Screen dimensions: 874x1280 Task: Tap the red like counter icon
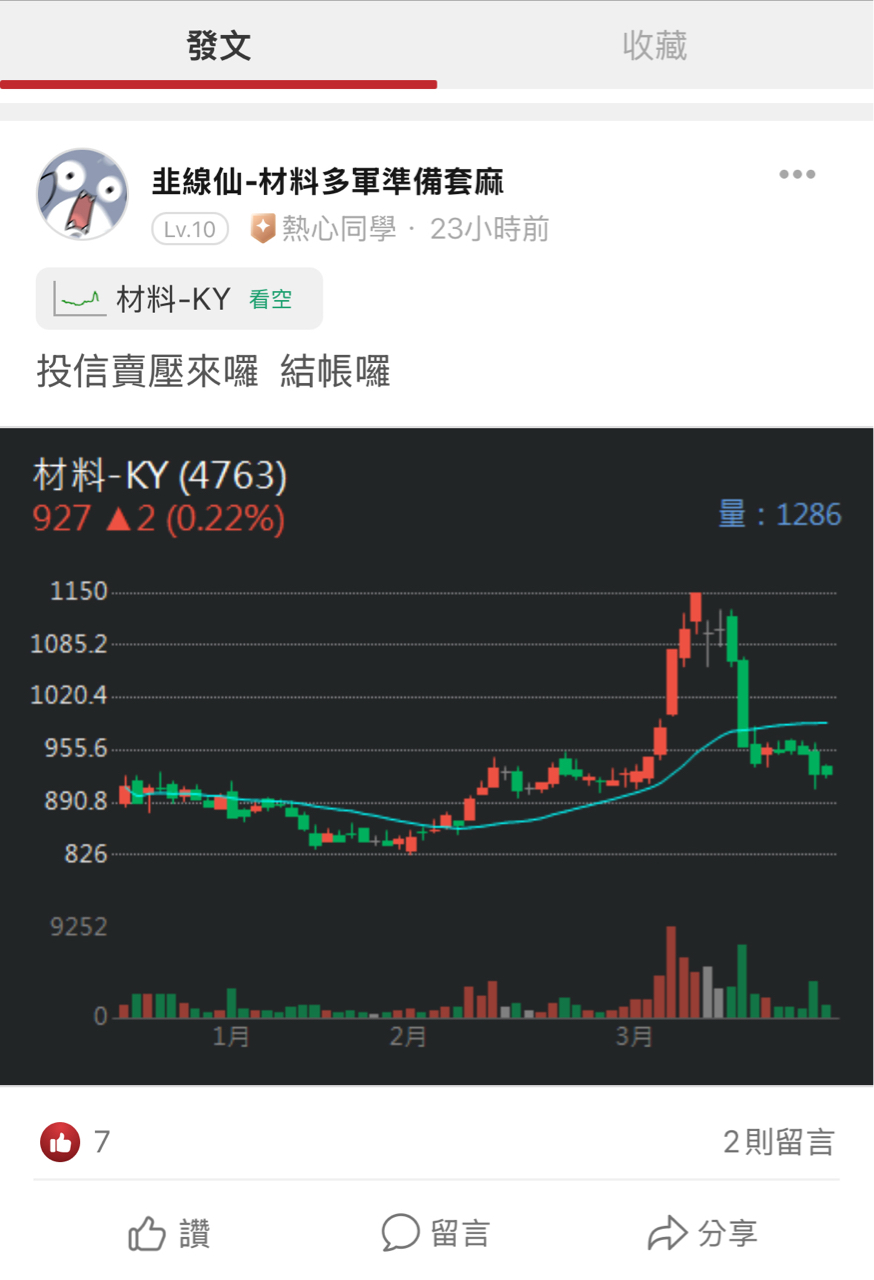pos(59,1141)
